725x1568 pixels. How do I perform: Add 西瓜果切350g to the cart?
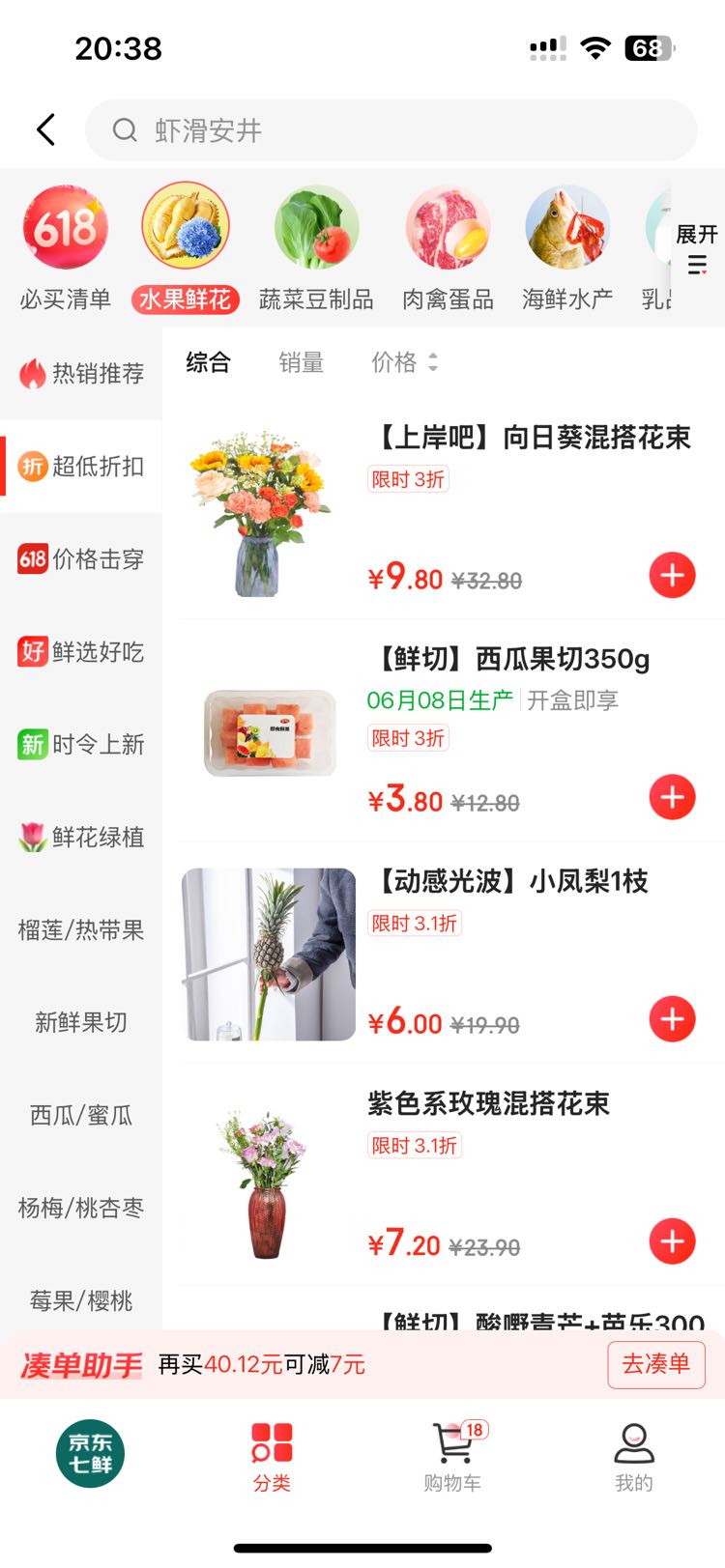point(672,798)
